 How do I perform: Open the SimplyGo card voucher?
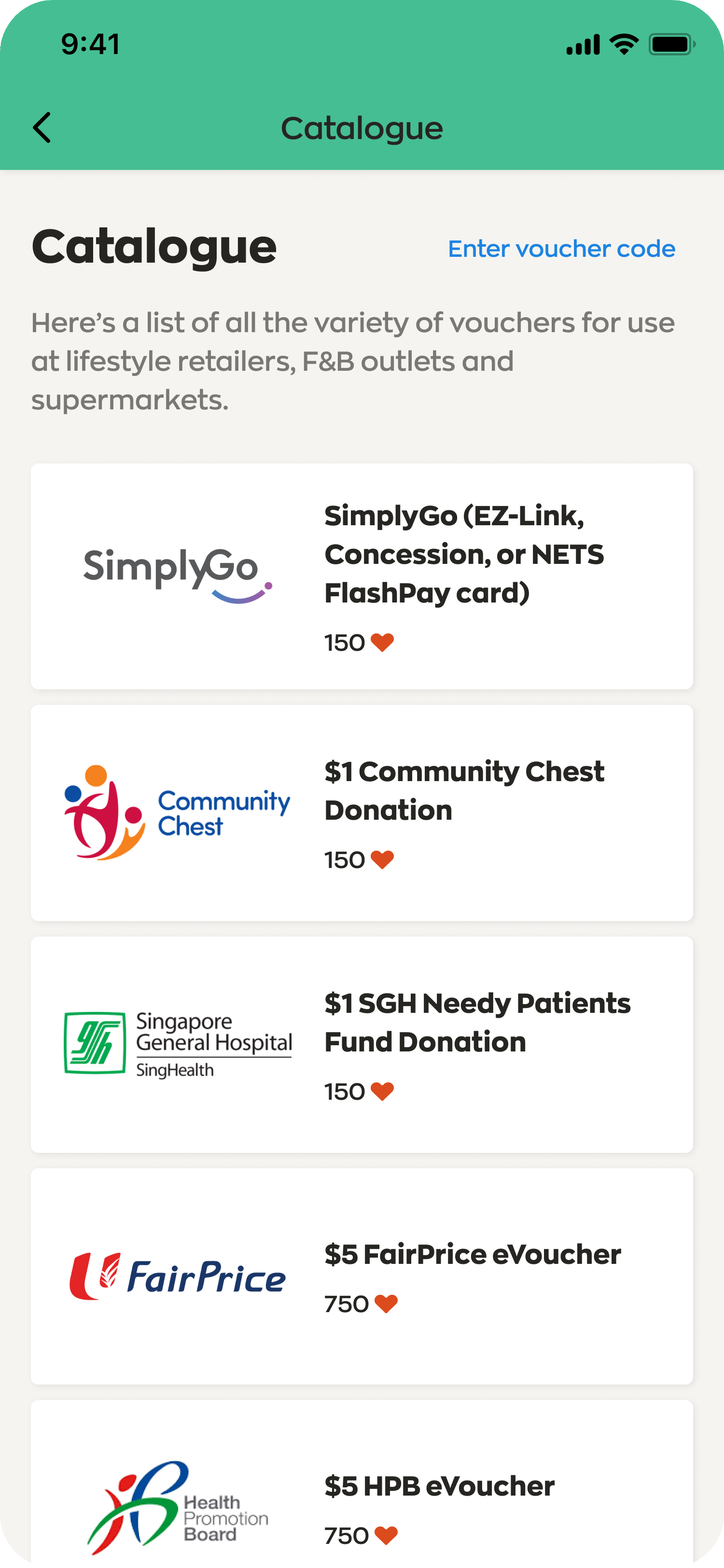coord(362,576)
